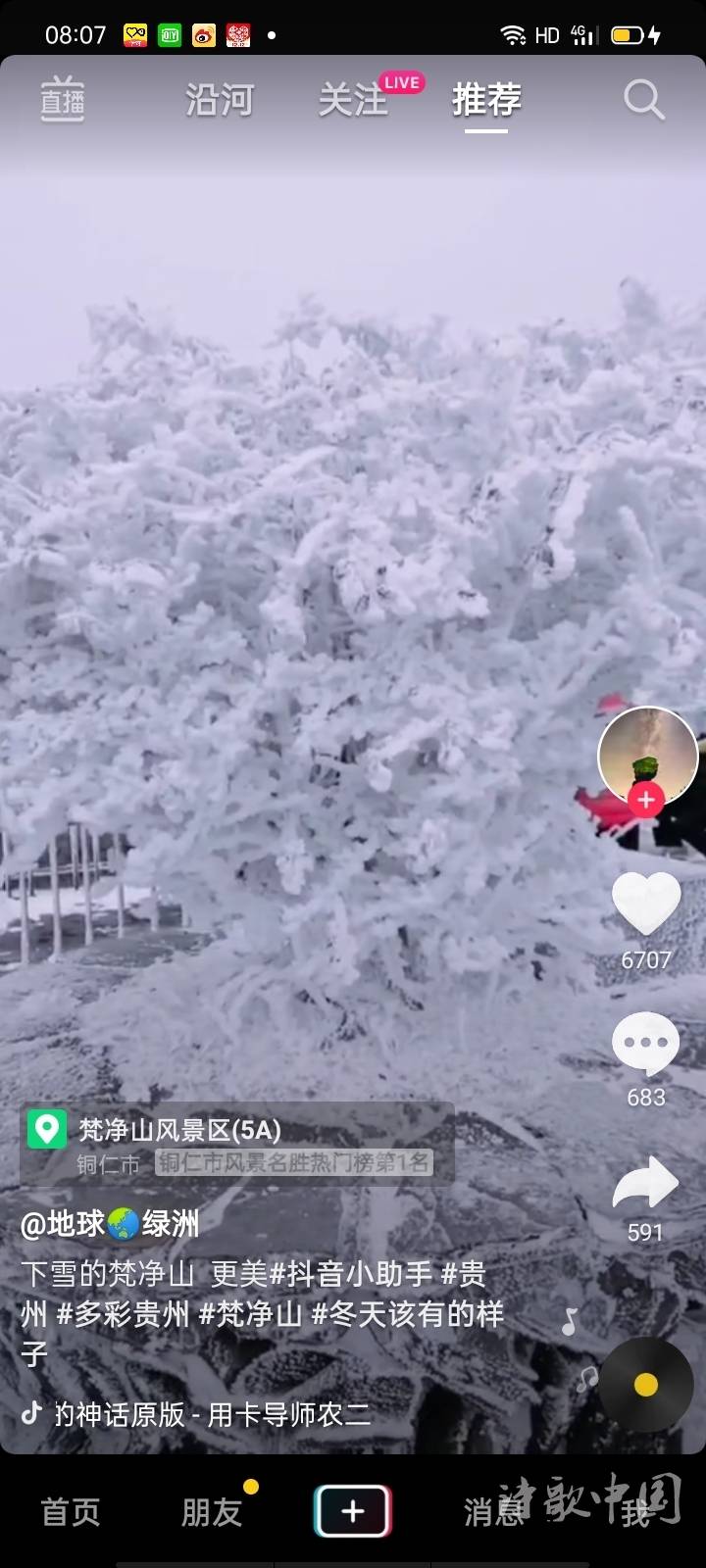Open the 消息 messages tab

tap(493, 1511)
